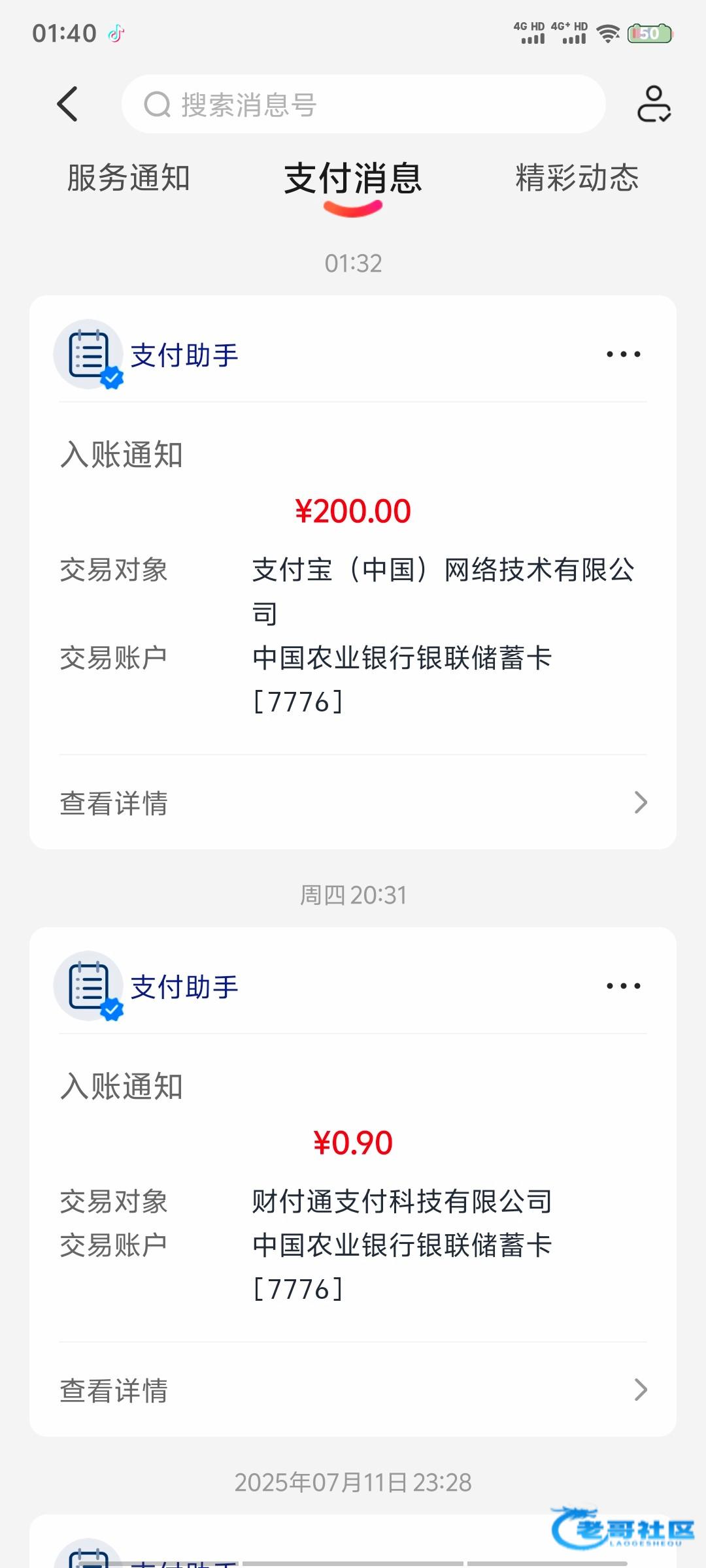Image resolution: width=706 pixels, height=1568 pixels.
Task: Open more options on the ¥0.90 card
Action: click(x=624, y=986)
